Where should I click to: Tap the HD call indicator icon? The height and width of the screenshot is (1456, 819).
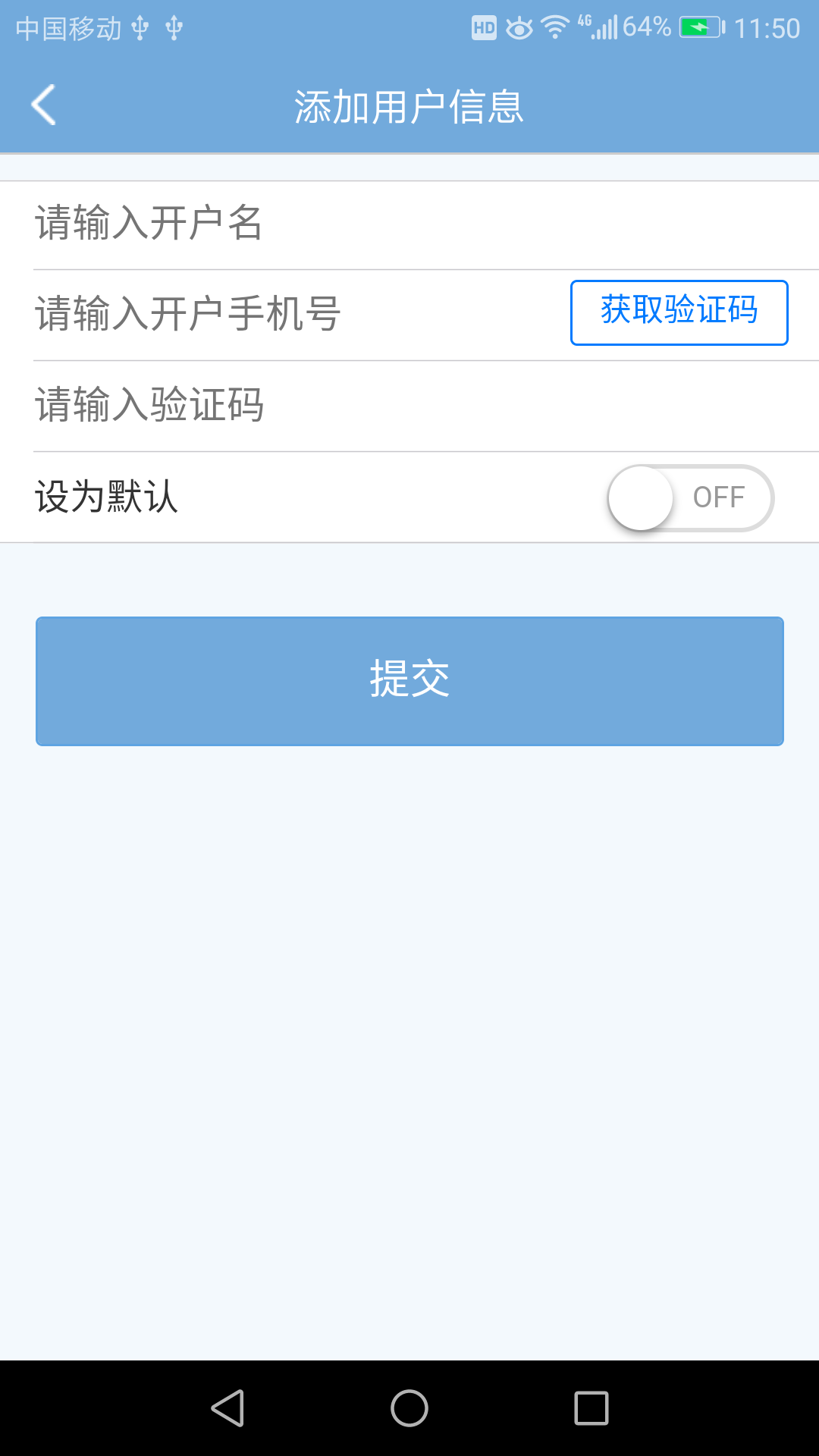483,28
